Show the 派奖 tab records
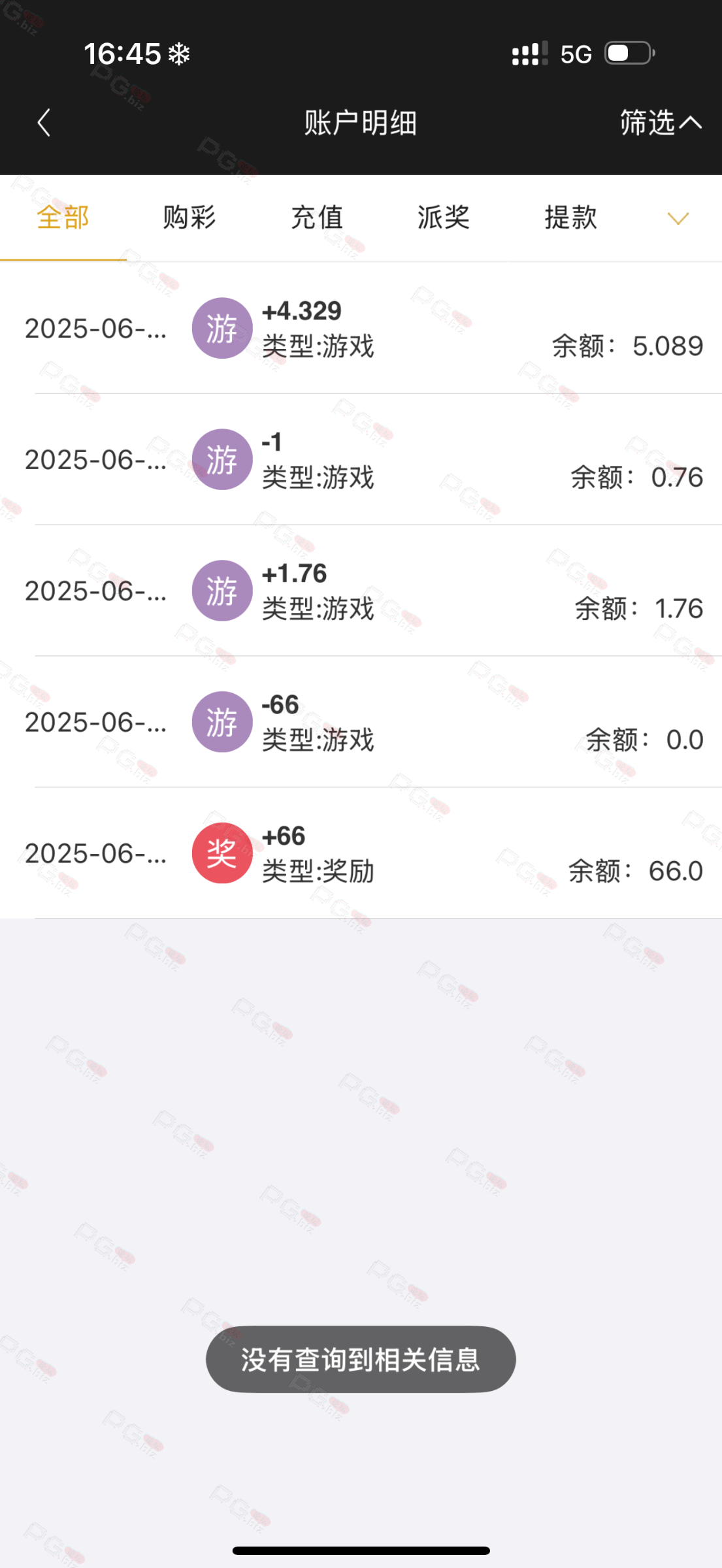722x1568 pixels. point(444,218)
